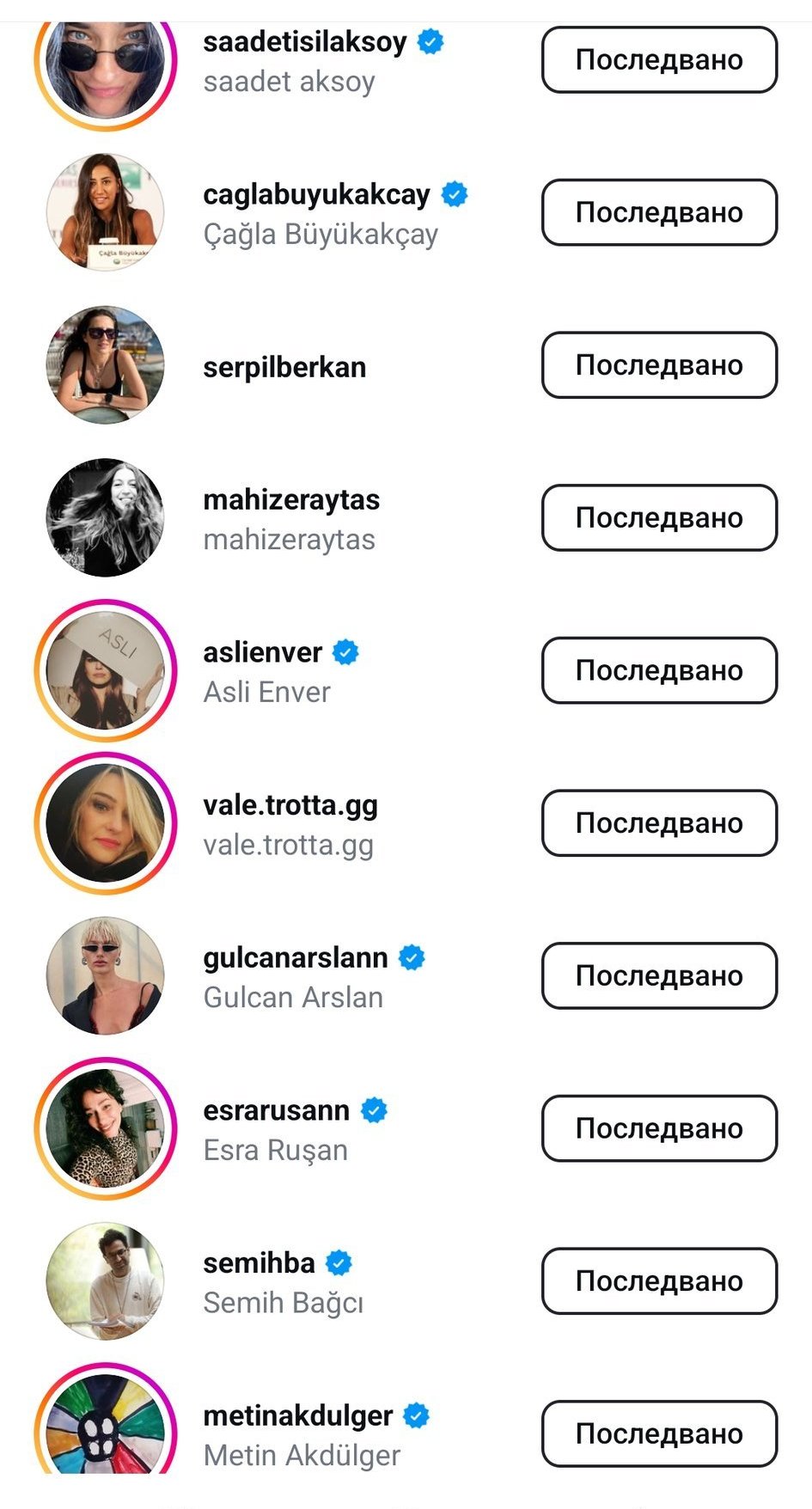Open serpilberkan's profile row
Screen dimensions: 812x1509
(284, 367)
